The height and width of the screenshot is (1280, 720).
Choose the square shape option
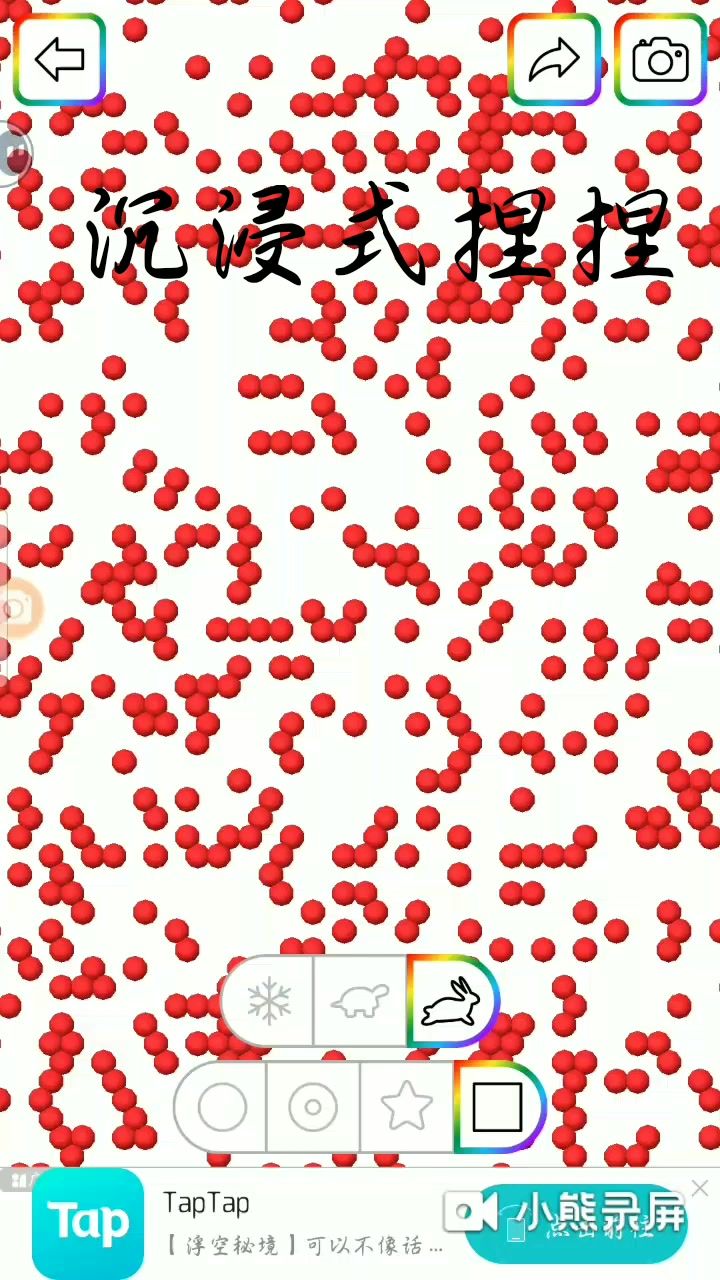(x=497, y=1107)
